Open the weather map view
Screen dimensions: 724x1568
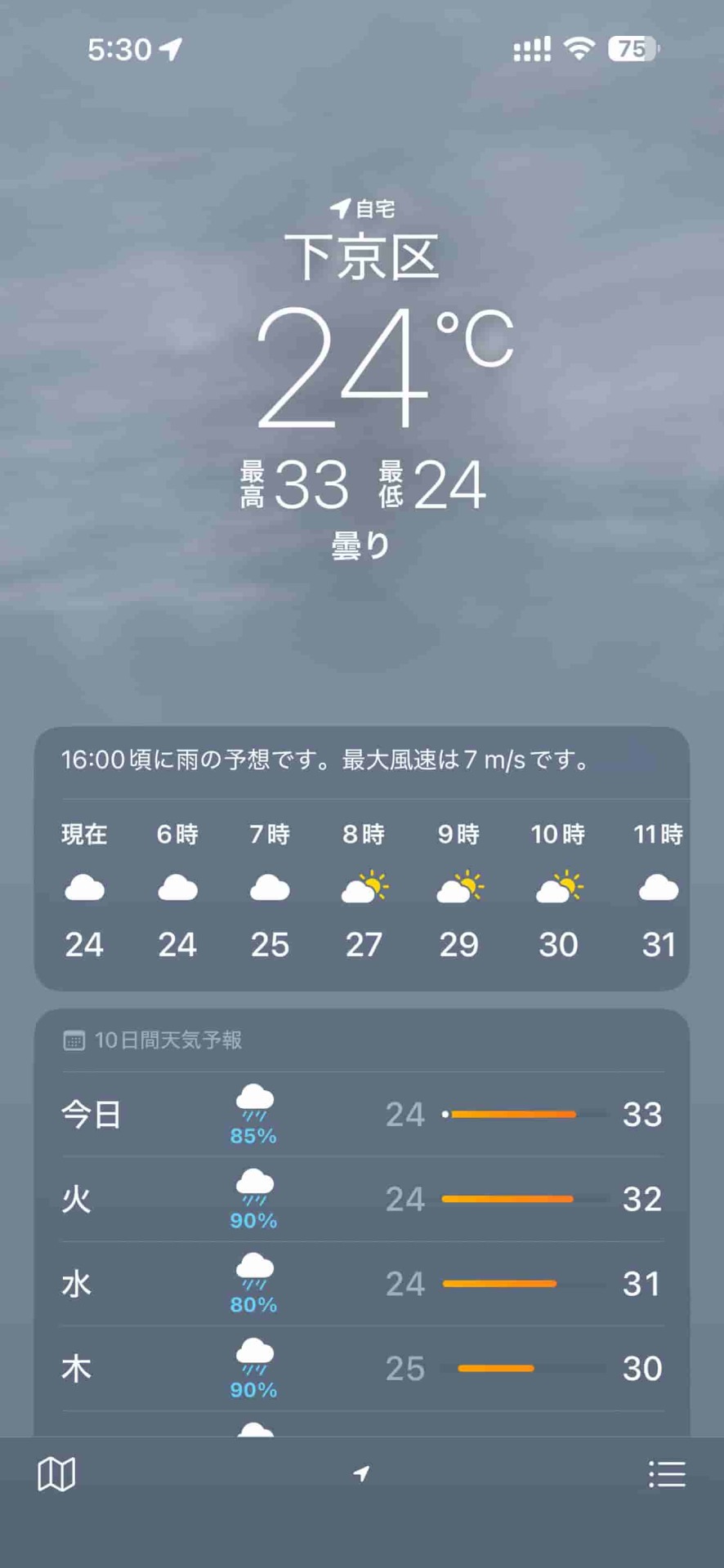56,1474
